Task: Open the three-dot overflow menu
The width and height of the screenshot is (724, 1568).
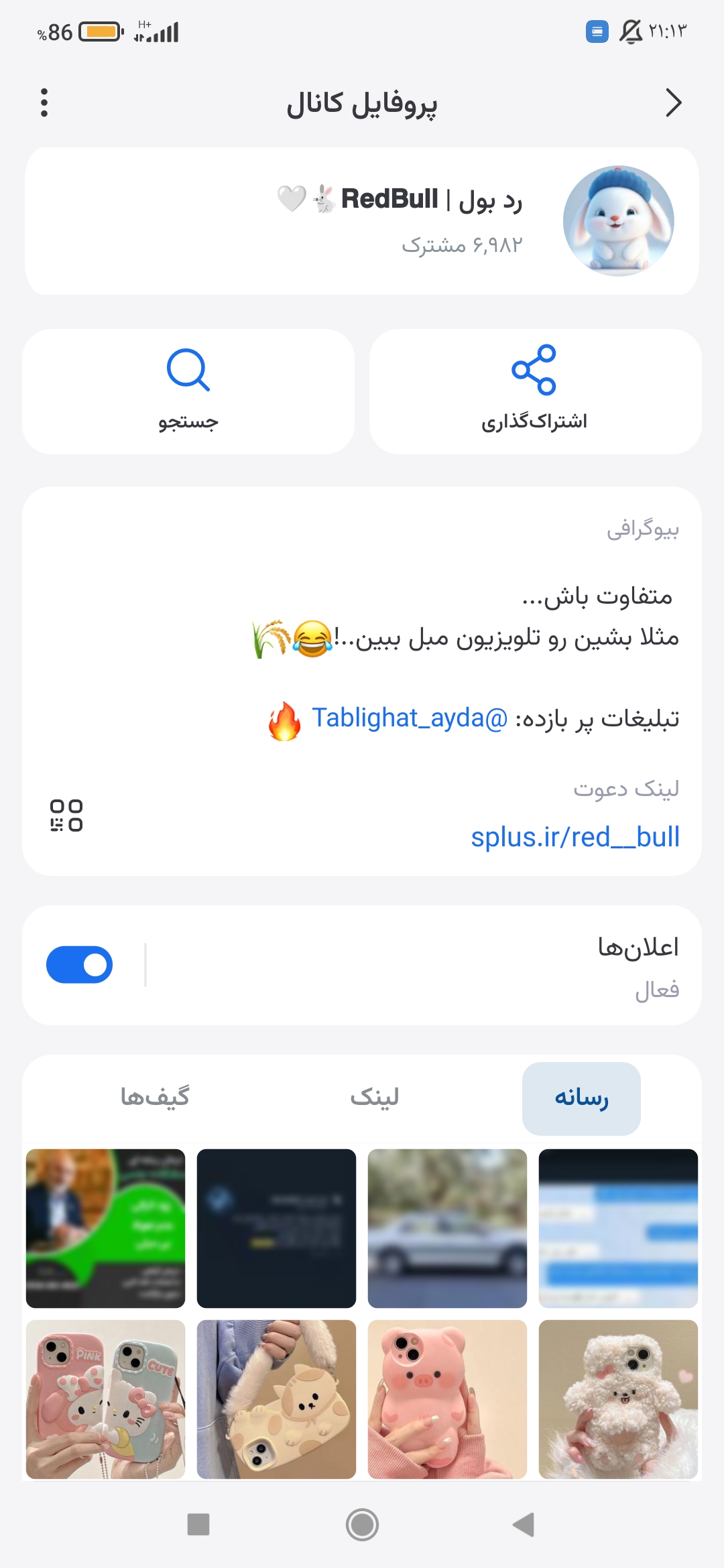Action: coord(44,103)
